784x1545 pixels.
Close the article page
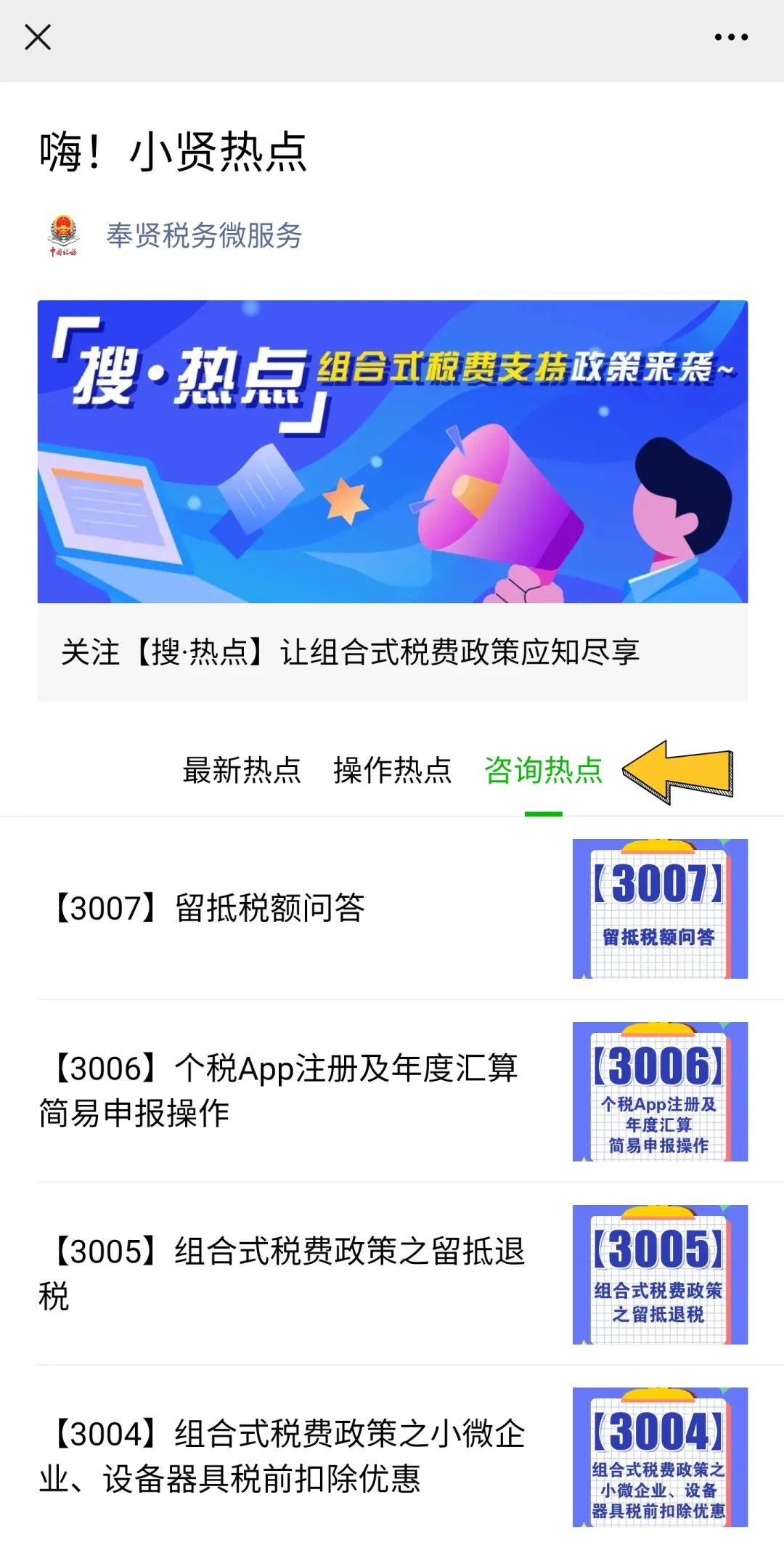pos(38,37)
